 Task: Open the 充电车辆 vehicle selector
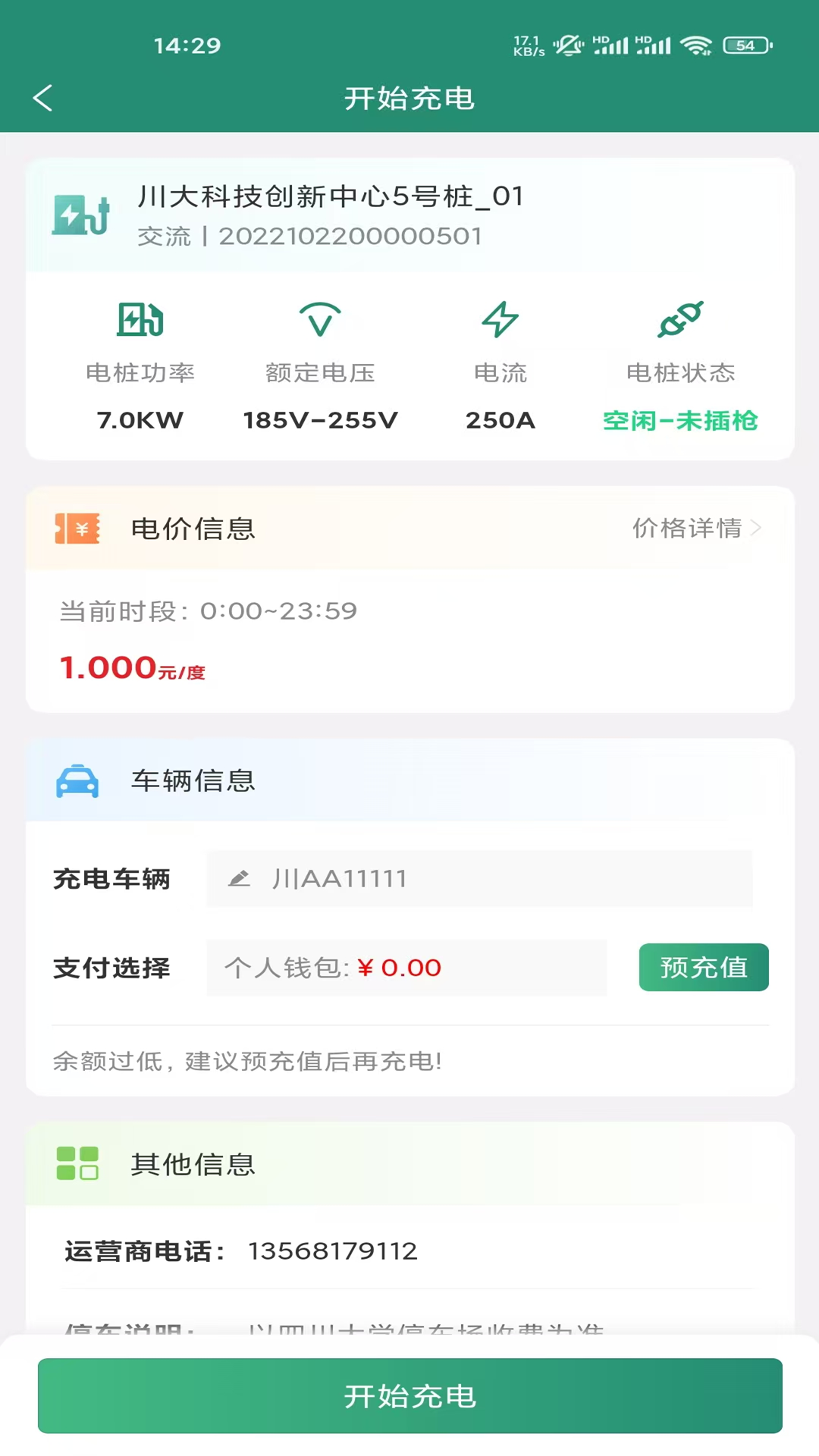[480, 878]
